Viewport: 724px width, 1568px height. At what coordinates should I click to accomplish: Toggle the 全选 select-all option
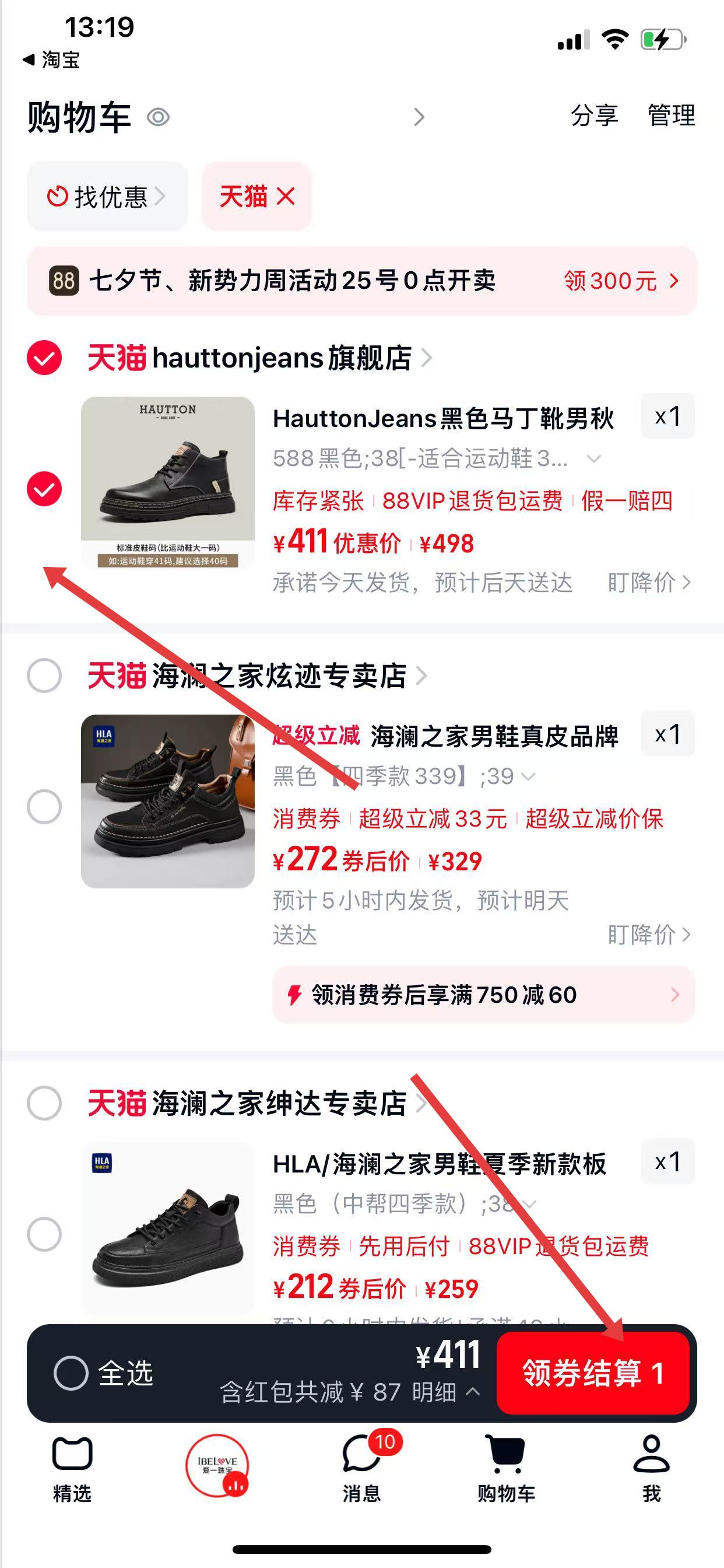[72, 1373]
